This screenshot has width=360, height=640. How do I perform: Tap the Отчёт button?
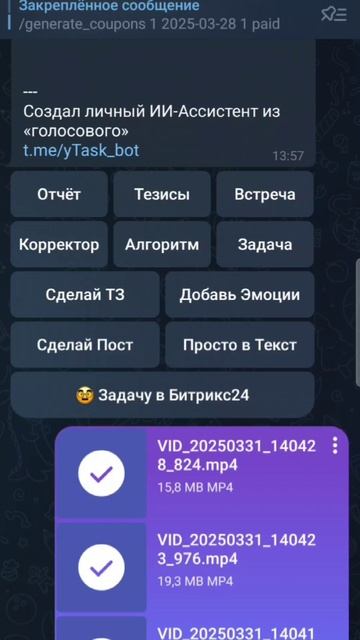coord(59,194)
